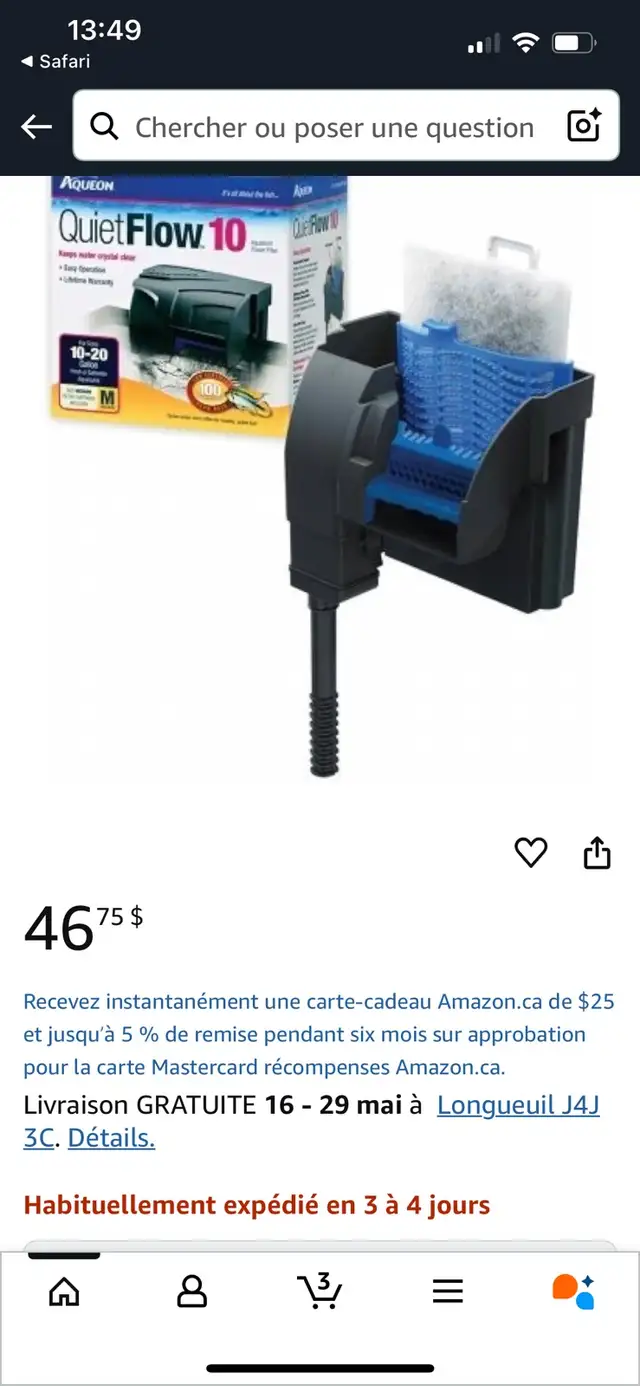Return to Safari via the status bar

pos(56,61)
